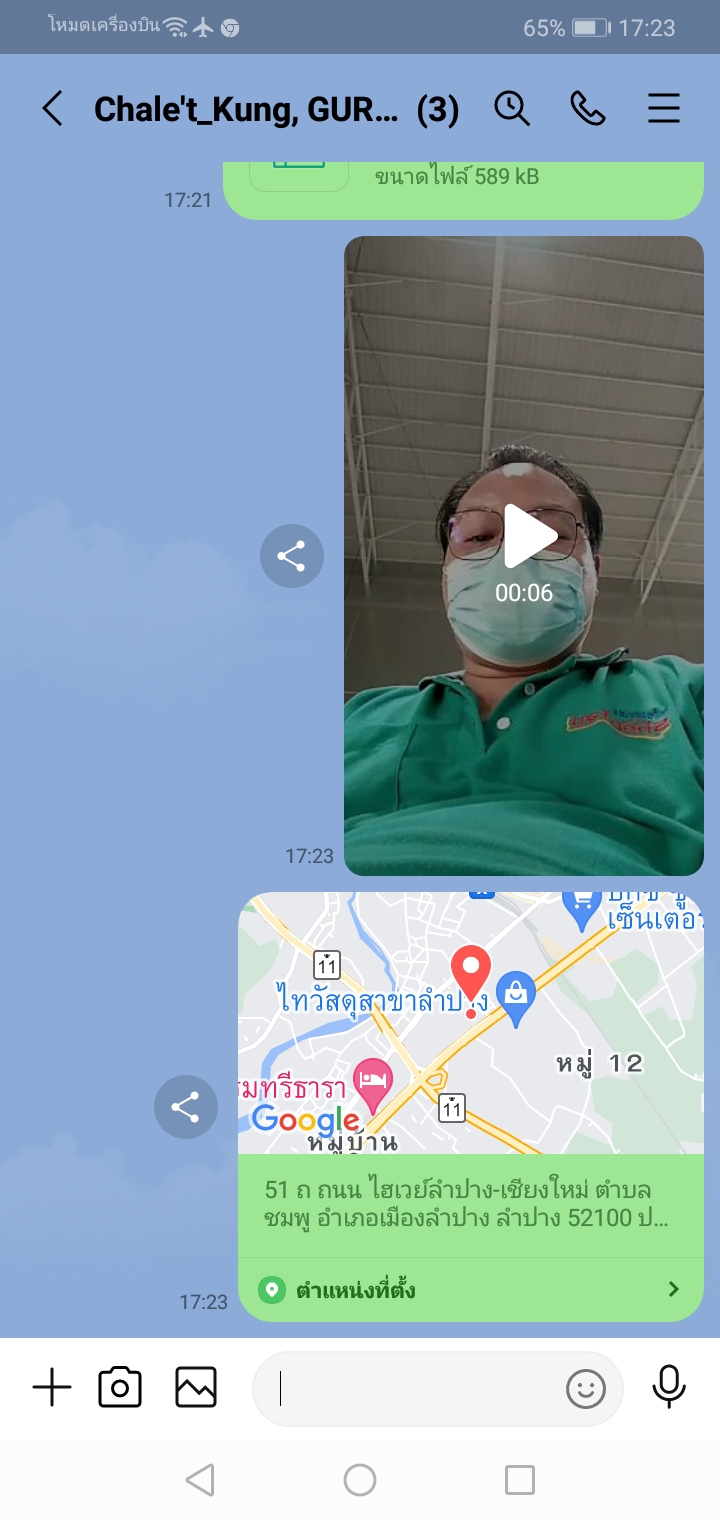Open the plus attachment menu

[52, 1388]
